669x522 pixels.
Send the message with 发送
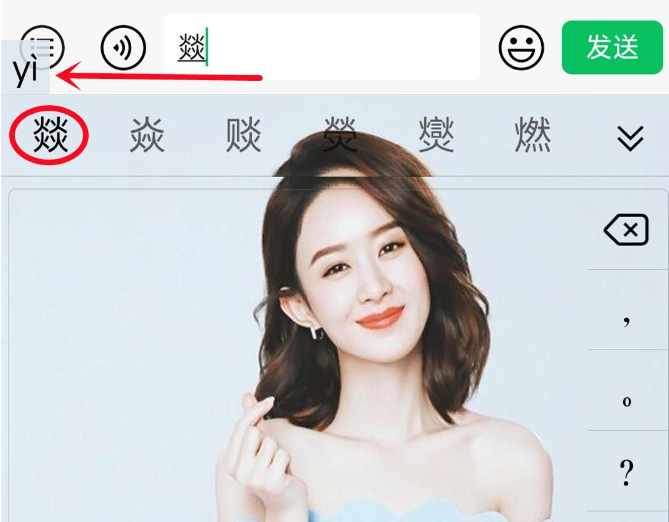coord(612,47)
